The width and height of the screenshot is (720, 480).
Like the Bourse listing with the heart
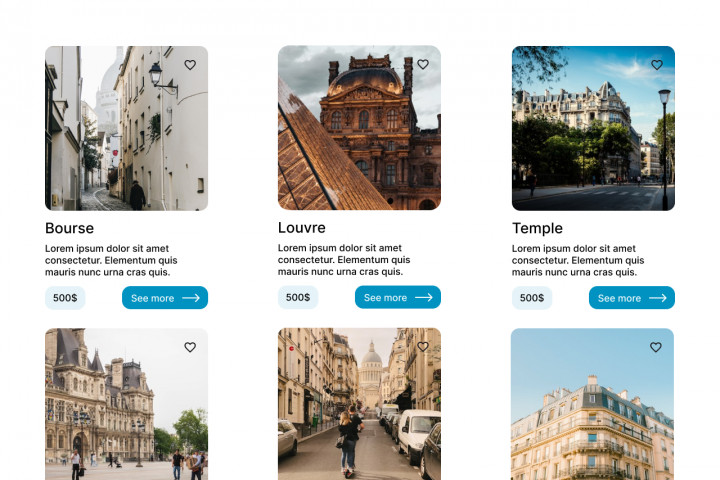pyautogui.click(x=190, y=65)
